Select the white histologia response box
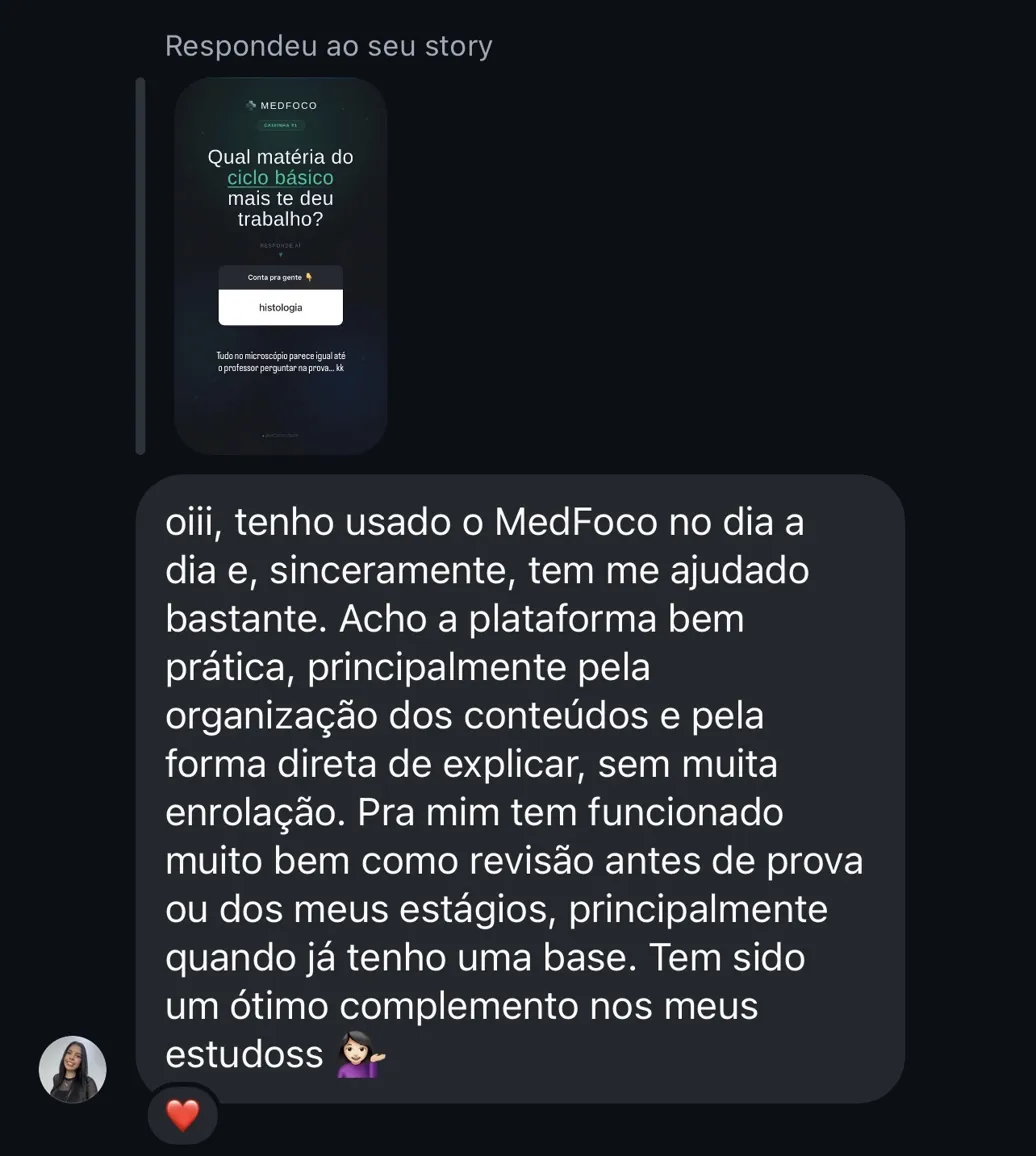The width and height of the screenshot is (1036, 1156). pos(280,306)
